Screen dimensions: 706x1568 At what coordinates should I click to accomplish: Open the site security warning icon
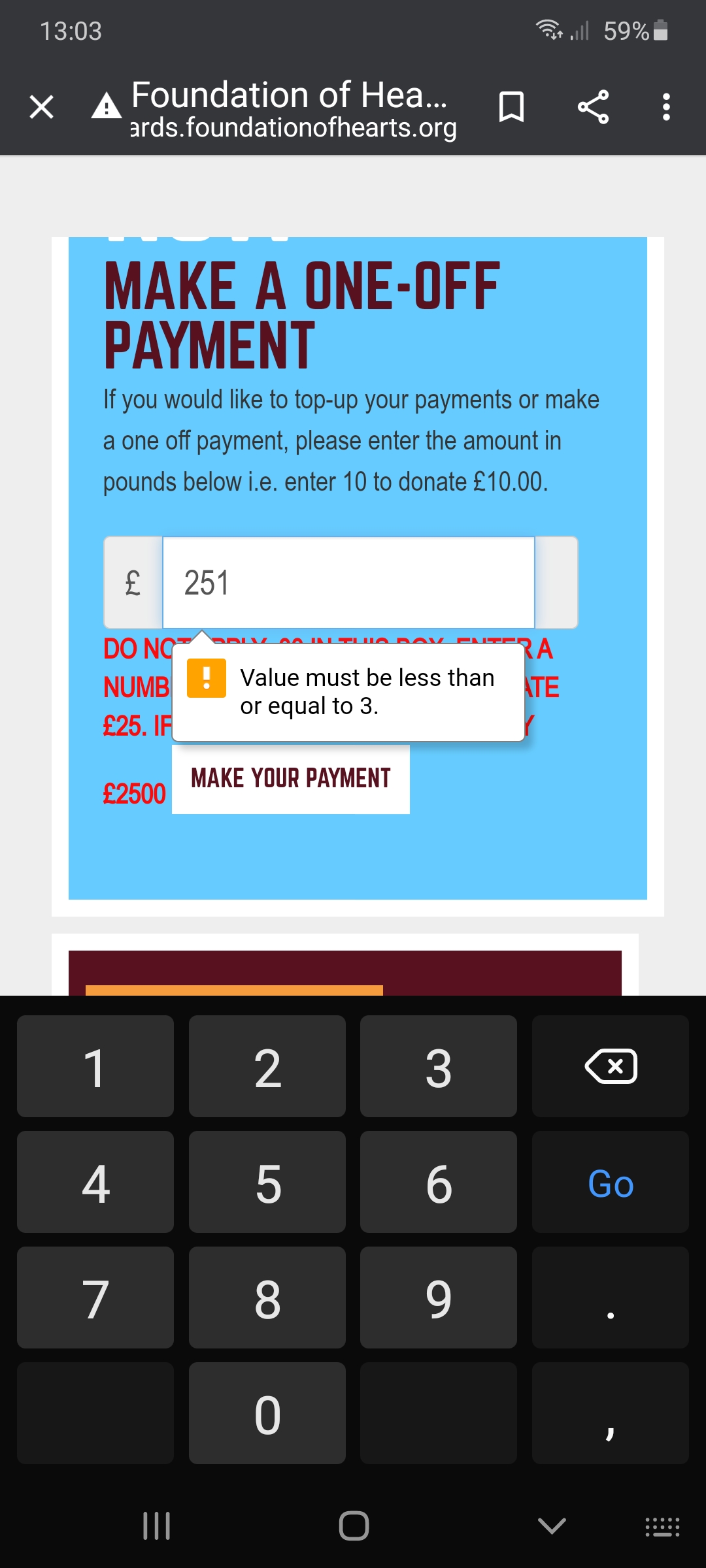(x=107, y=106)
